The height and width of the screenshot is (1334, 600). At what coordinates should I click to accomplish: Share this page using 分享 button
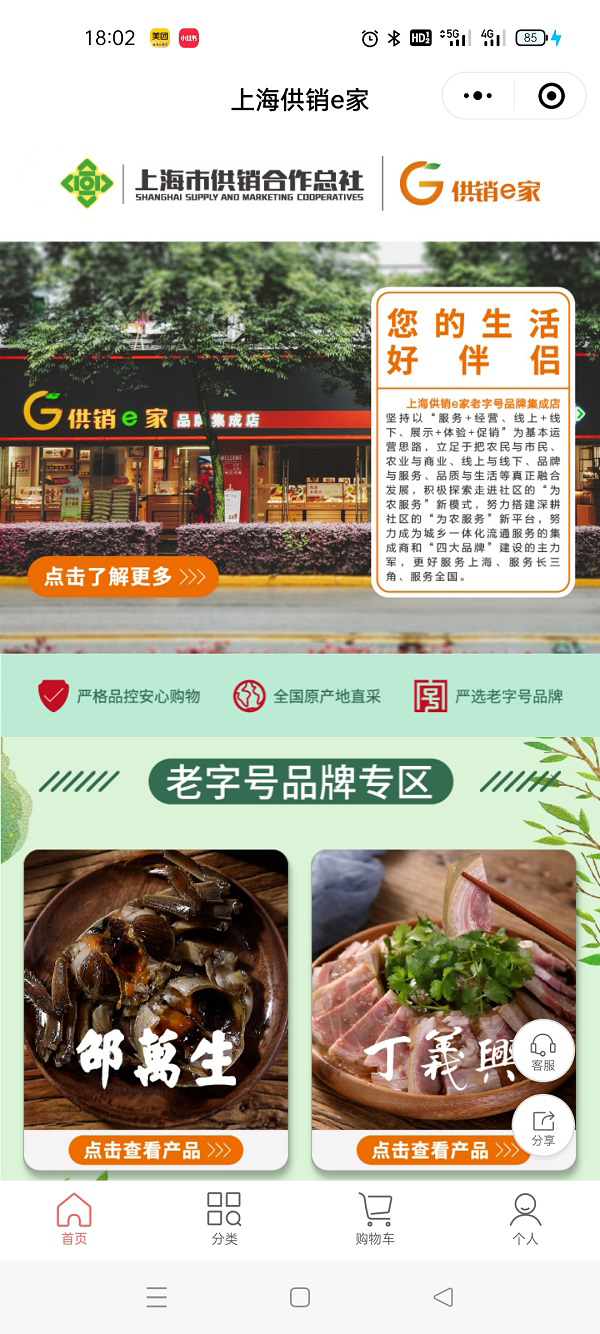(x=543, y=1127)
